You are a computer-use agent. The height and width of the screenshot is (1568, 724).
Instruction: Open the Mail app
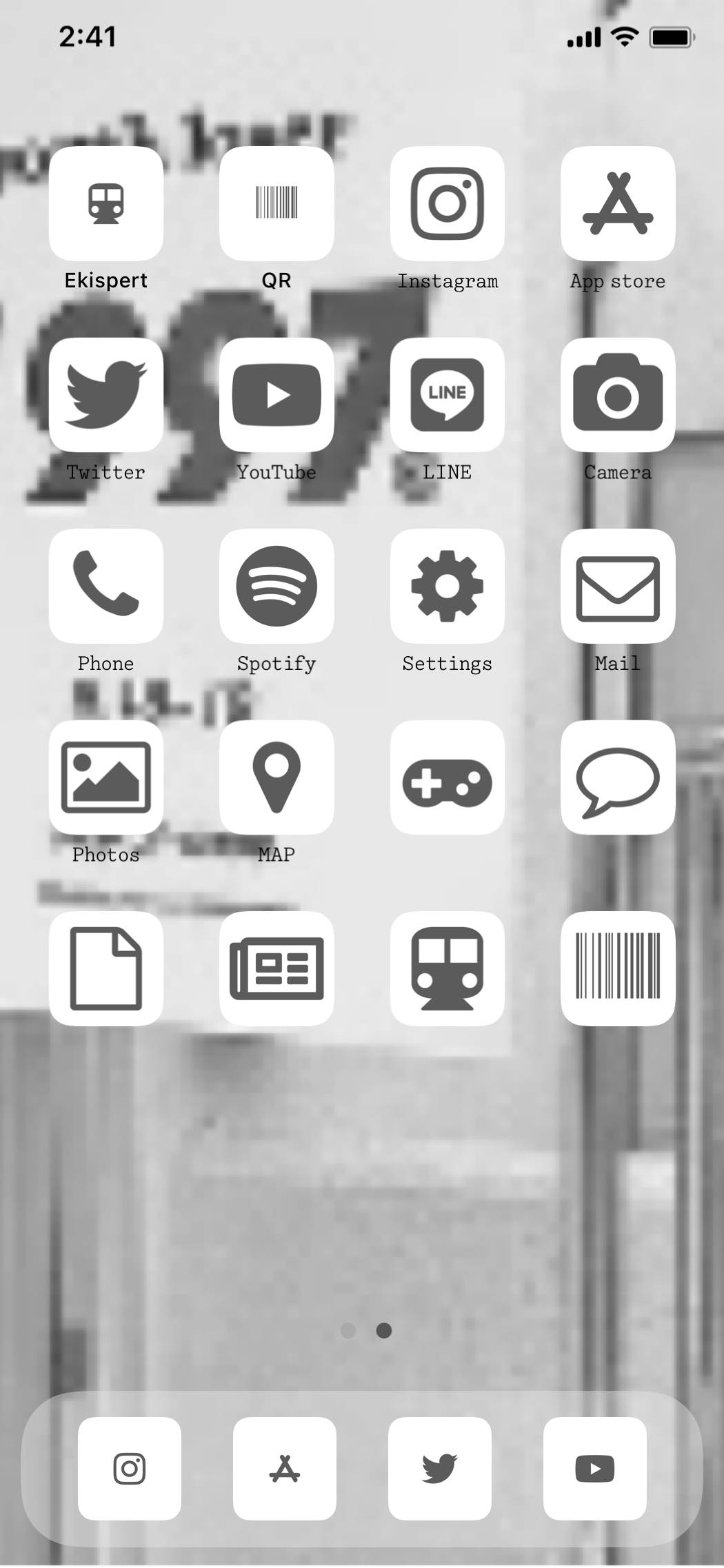pyautogui.click(x=617, y=586)
